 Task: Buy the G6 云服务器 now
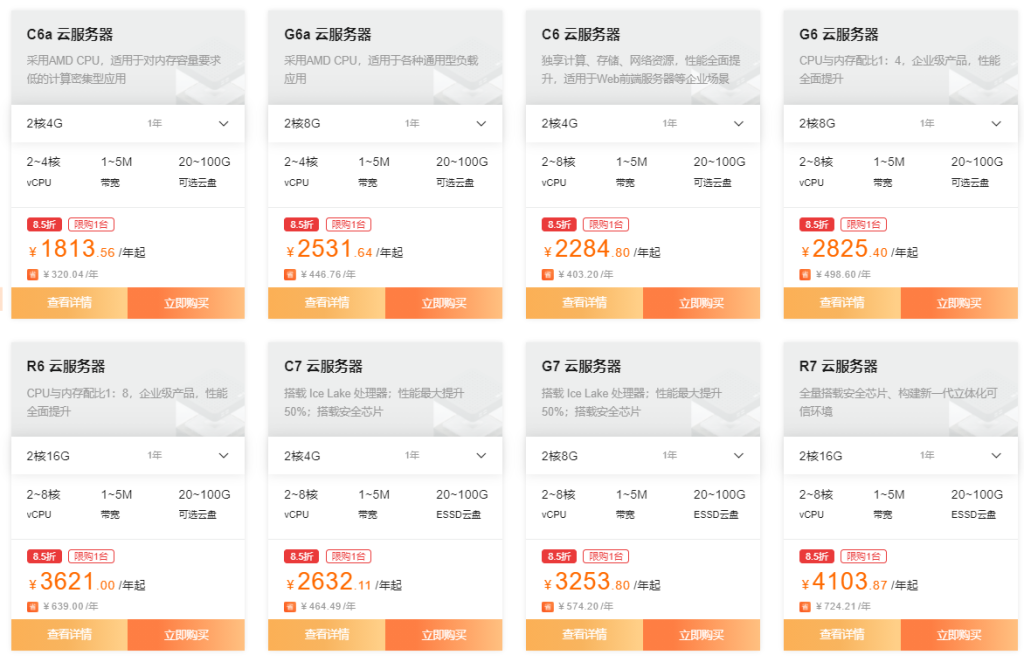point(959,303)
